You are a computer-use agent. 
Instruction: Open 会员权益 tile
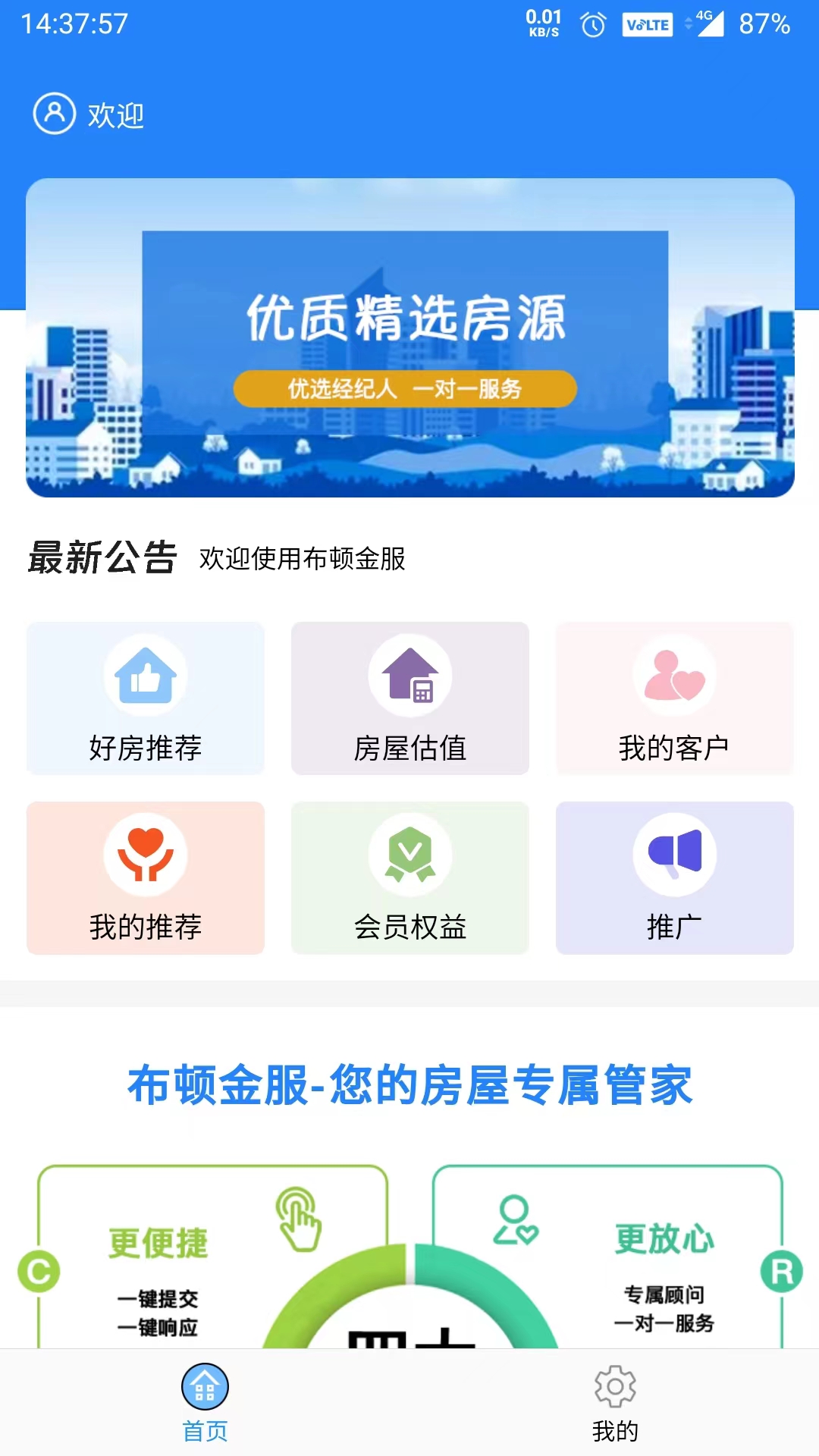(x=409, y=877)
